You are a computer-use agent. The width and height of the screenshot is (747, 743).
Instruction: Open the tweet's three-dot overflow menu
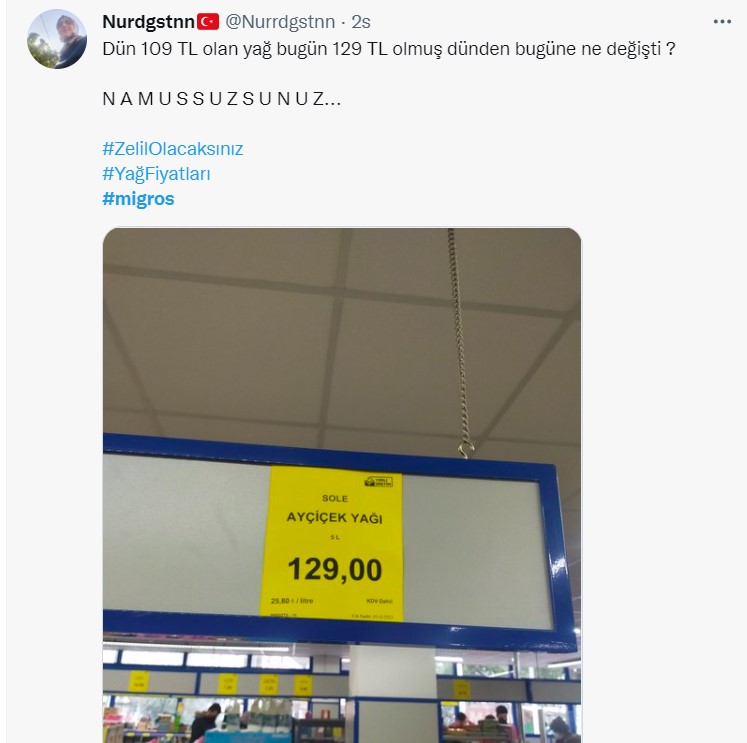[x=722, y=21]
